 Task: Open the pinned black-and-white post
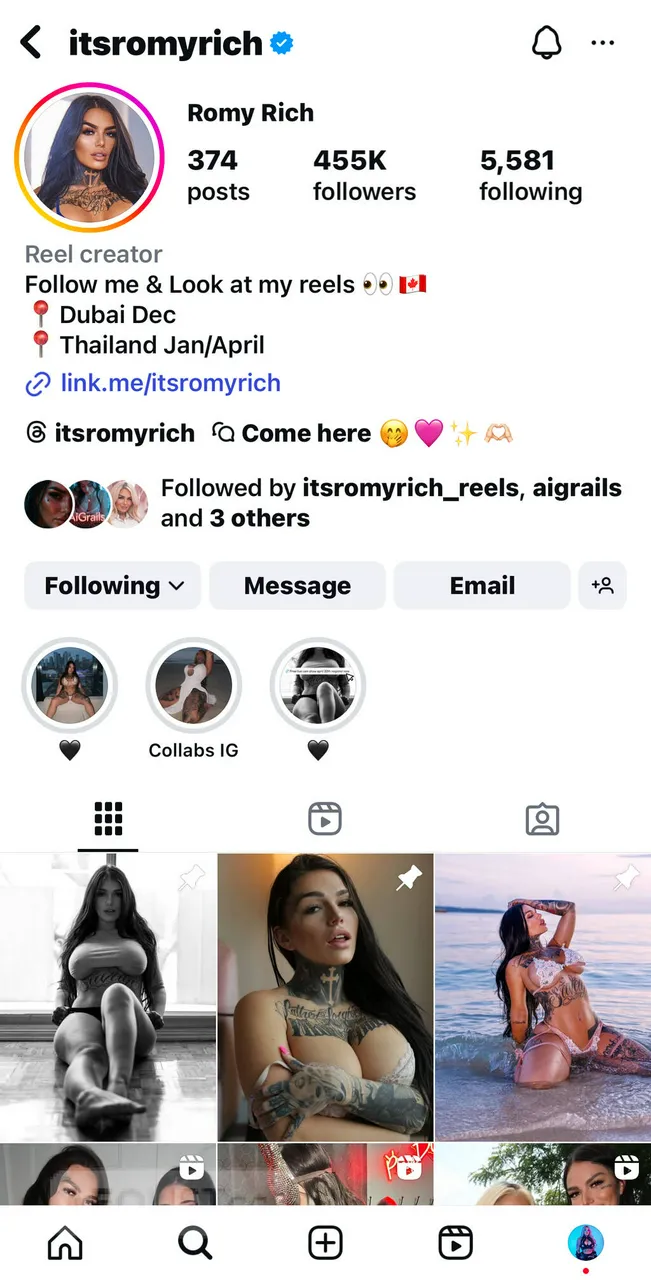[107, 996]
